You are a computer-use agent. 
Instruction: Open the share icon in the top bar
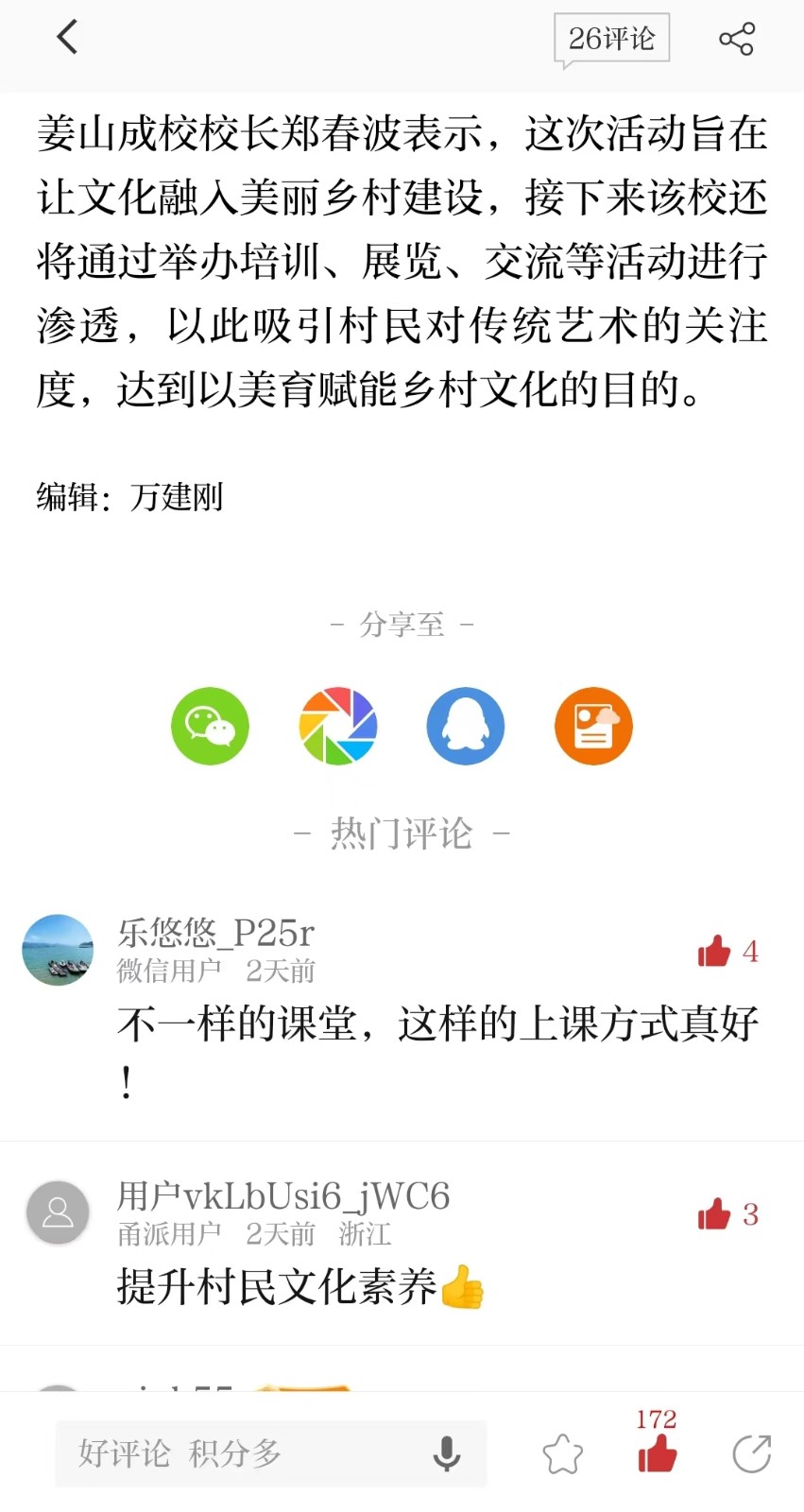click(x=736, y=39)
